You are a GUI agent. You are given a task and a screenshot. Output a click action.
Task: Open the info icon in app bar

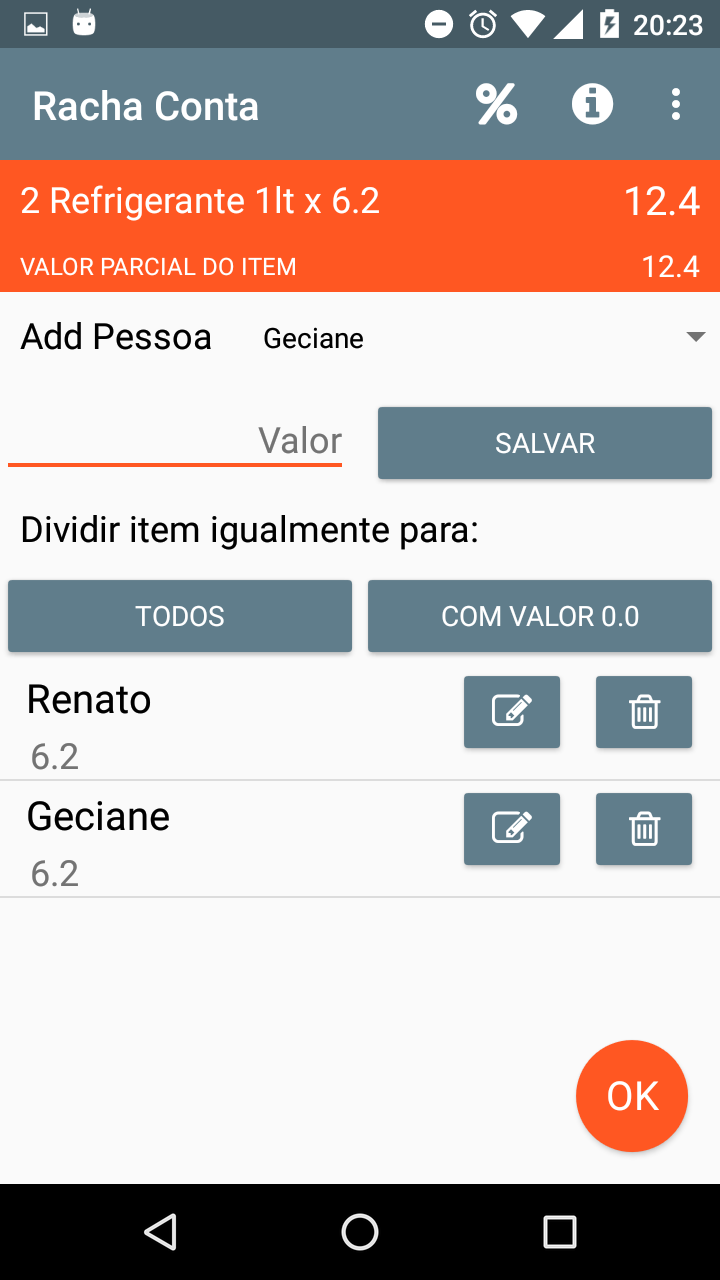(592, 104)
